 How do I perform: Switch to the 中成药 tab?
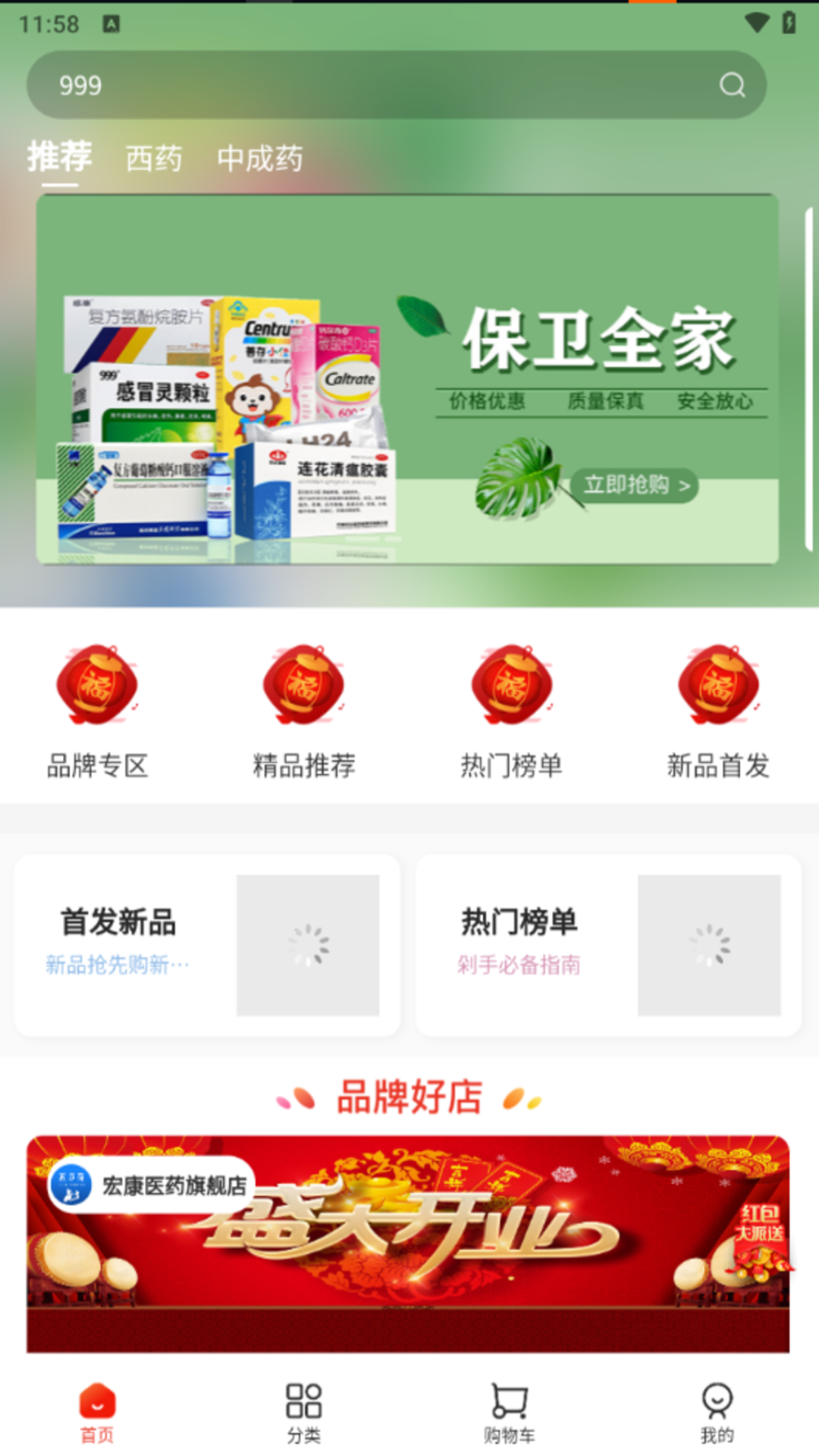click(x=259, y=158)
